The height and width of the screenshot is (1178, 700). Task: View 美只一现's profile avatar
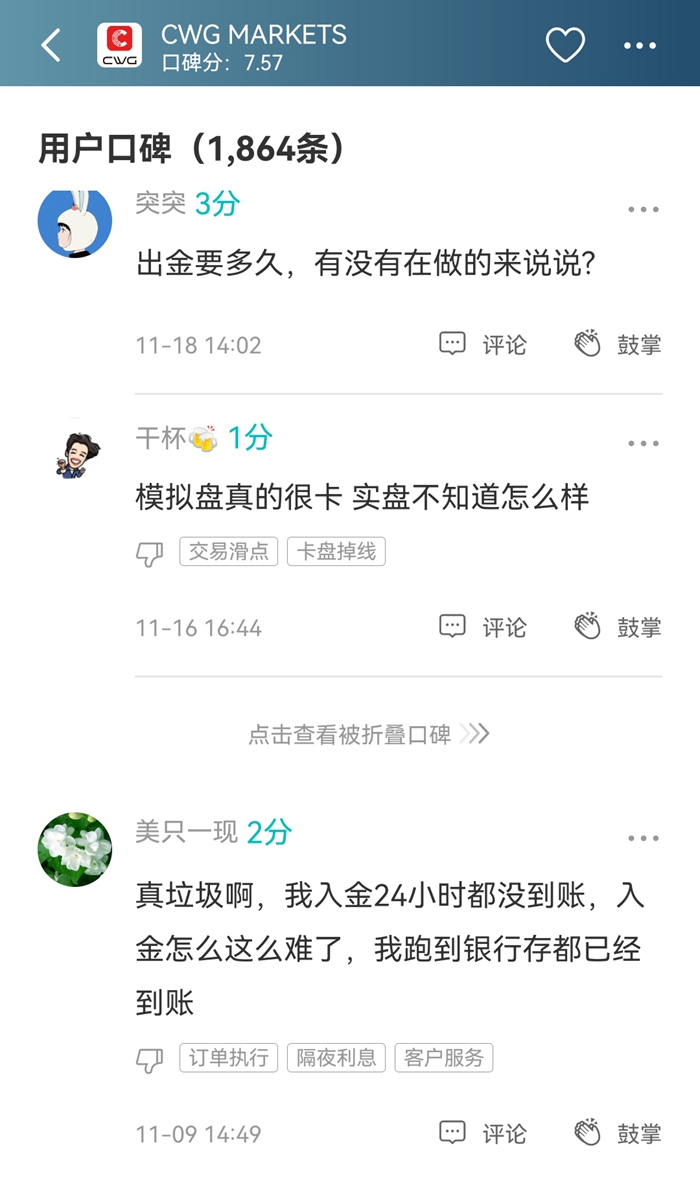75,849
